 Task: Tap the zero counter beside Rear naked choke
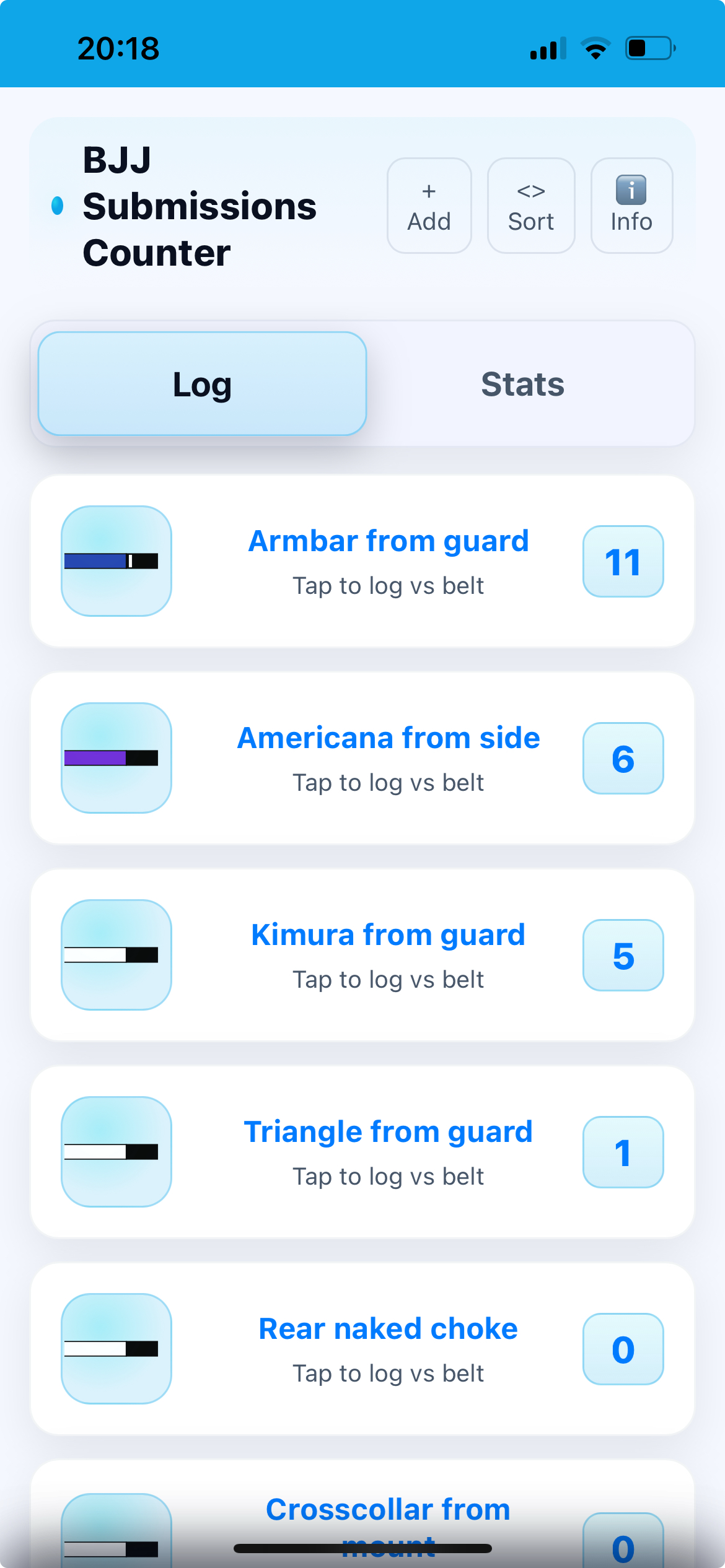tap(622, 1348)
